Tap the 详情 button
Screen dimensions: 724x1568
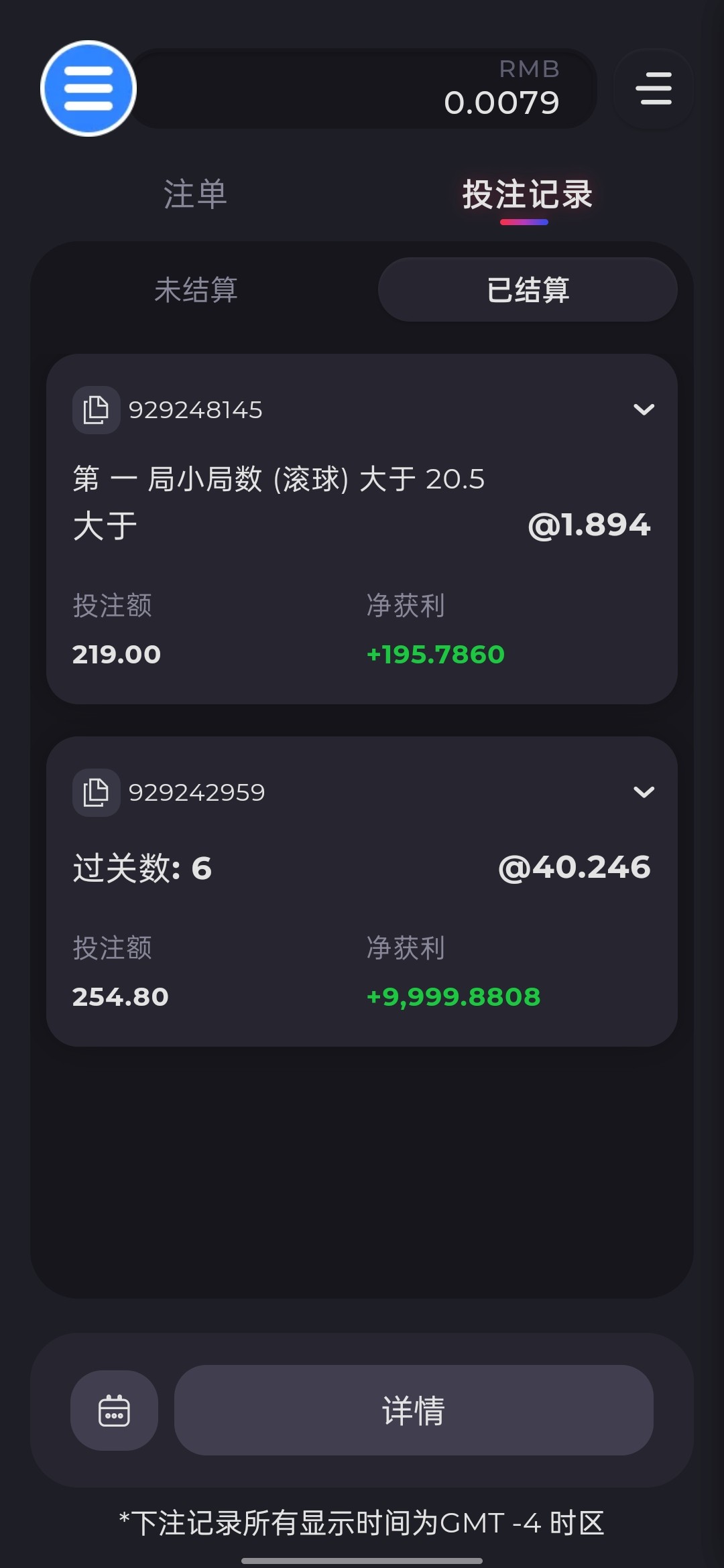point(414,1410)
